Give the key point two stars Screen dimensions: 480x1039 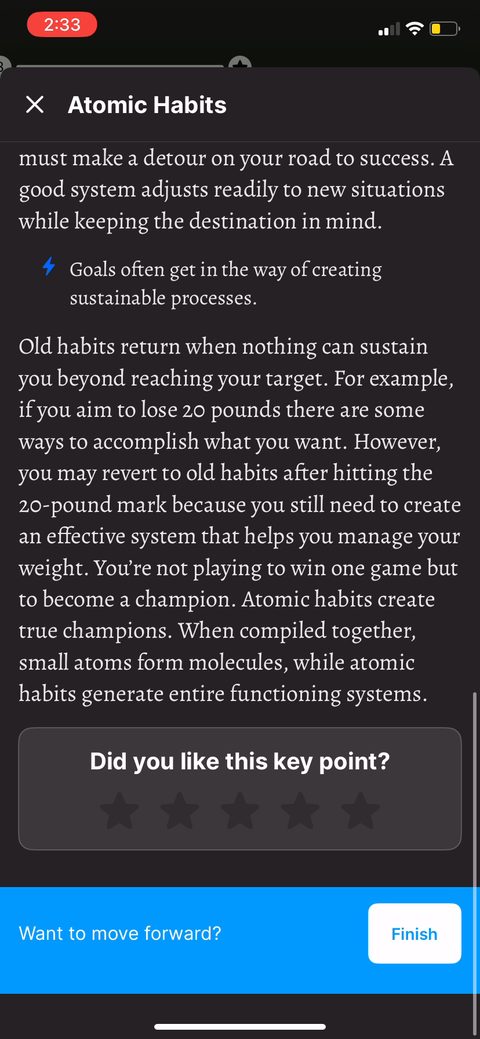[179, 810]
